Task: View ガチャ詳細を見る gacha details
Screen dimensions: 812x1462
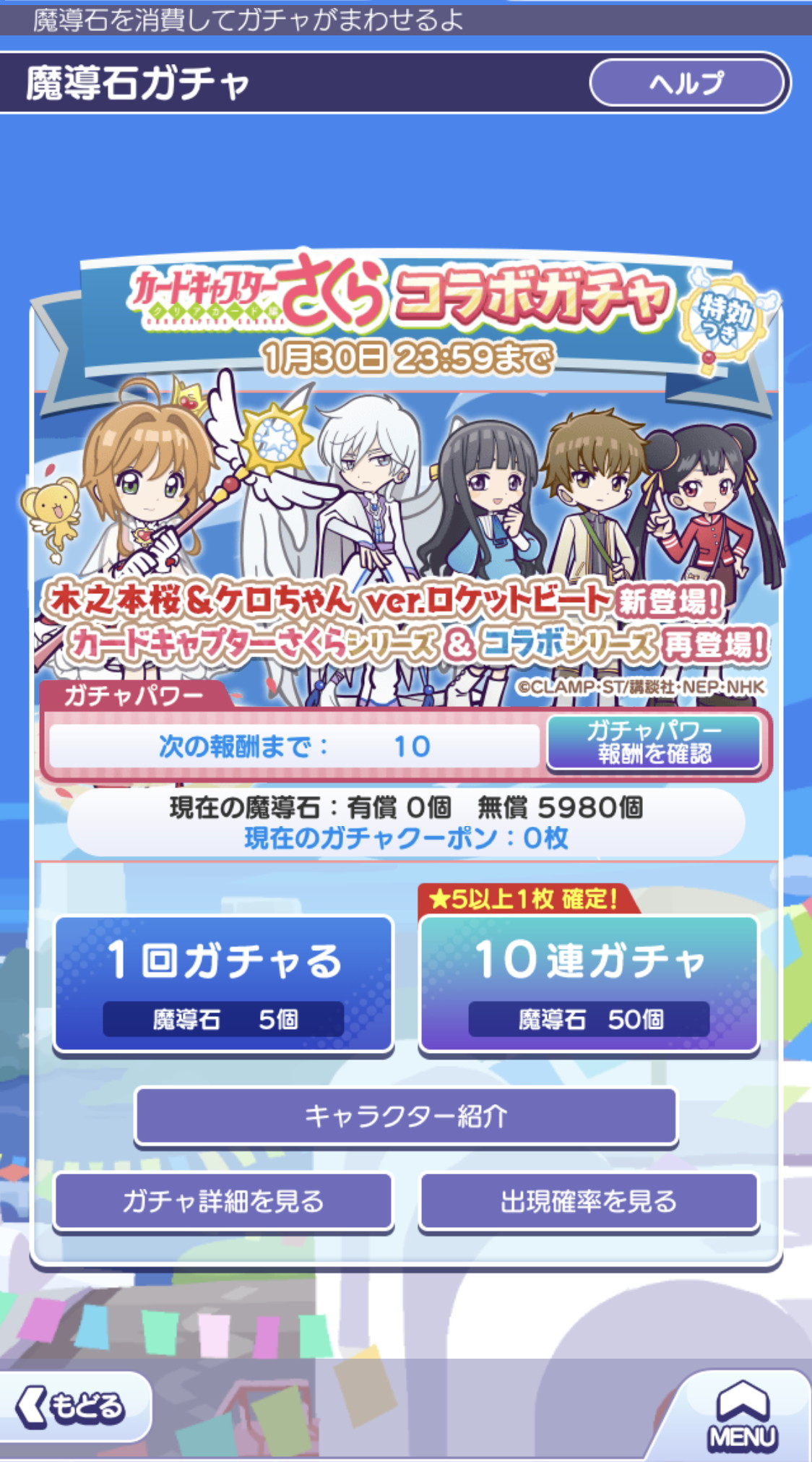Action: pyautogui.click(x=223, y=1201)
